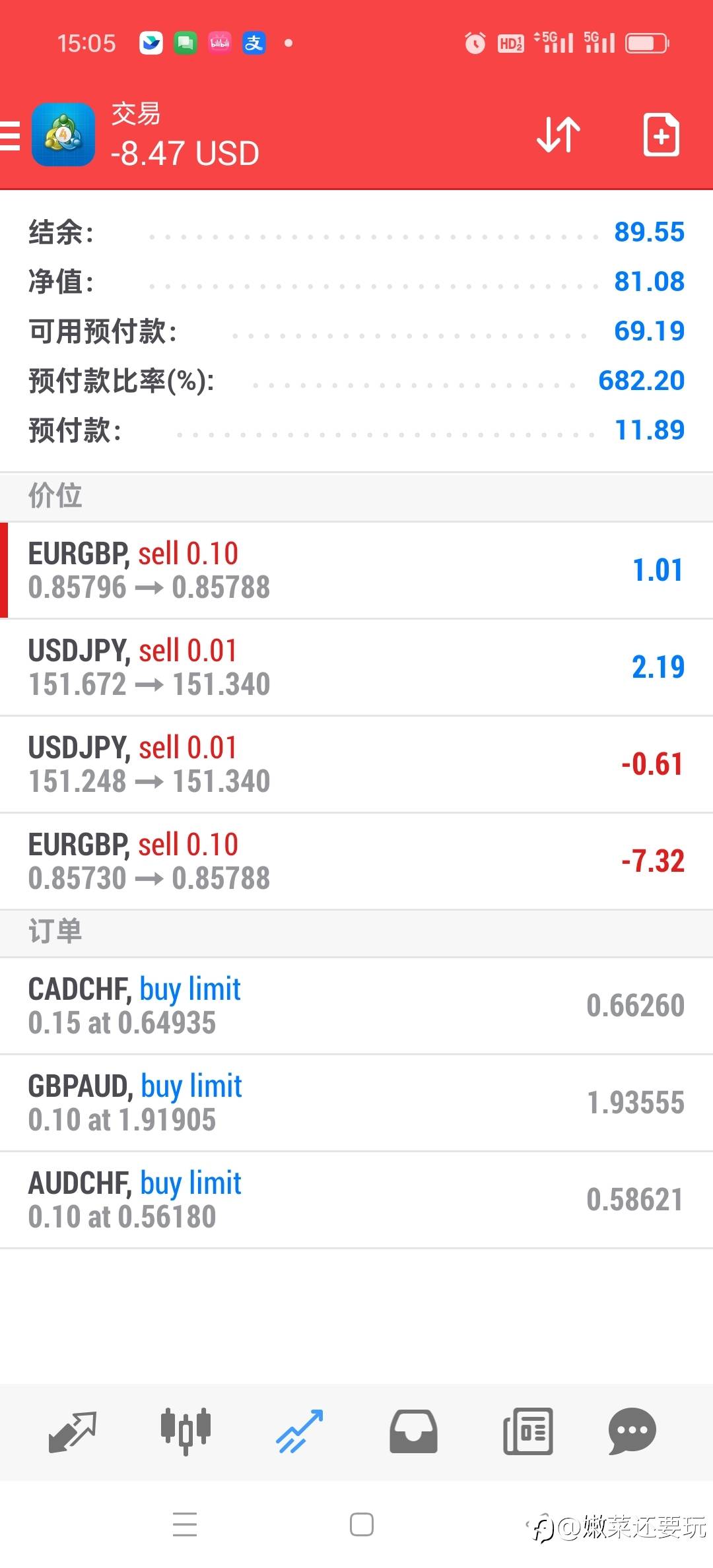
Task: Open USDJPY sell position showing -0.61
Action: (356, 764)
